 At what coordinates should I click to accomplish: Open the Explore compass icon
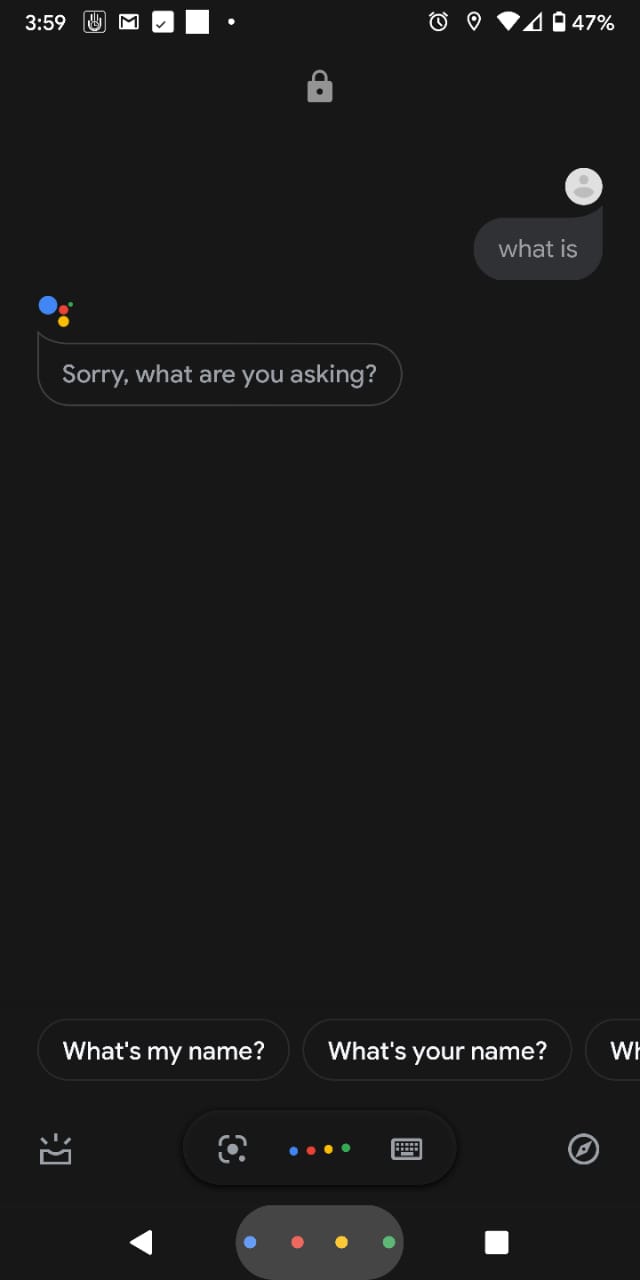pos(583,1149)
